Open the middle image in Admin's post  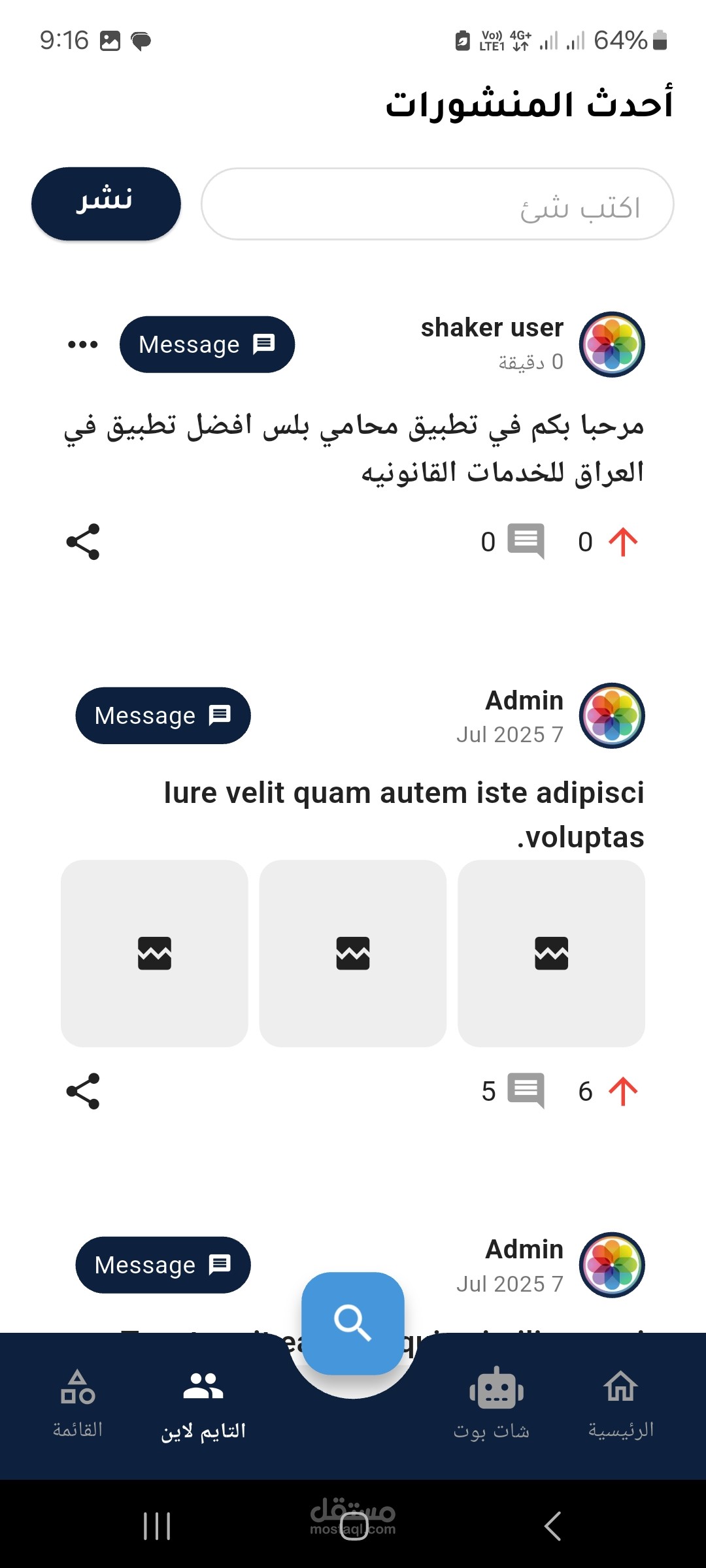coord(353,953)
